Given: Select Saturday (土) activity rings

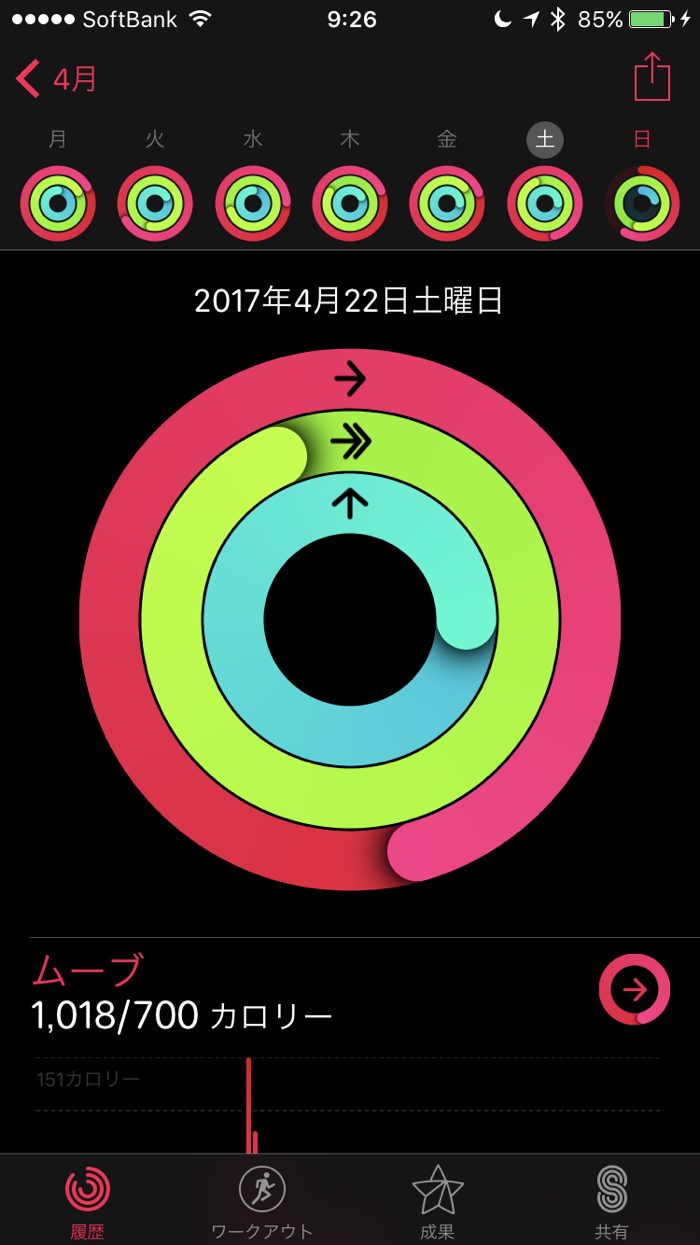Looking at the screenshot, I should (x=545, y=203).
